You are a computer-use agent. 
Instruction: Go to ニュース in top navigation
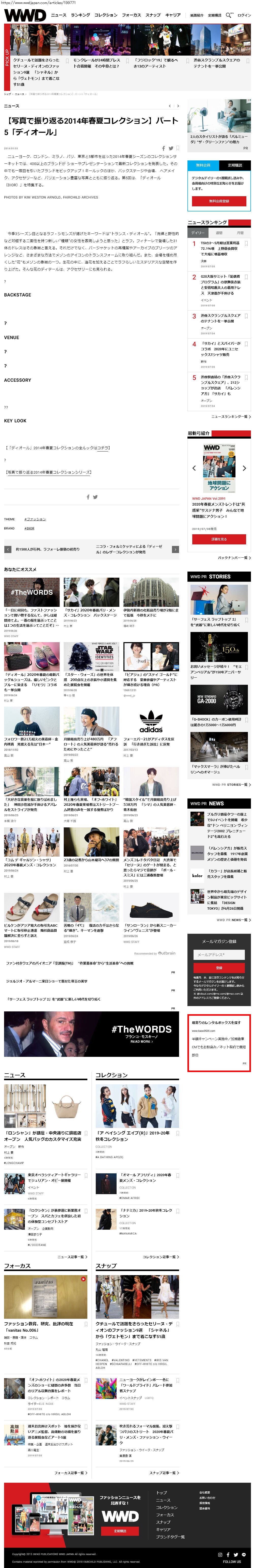coord(58,15)
